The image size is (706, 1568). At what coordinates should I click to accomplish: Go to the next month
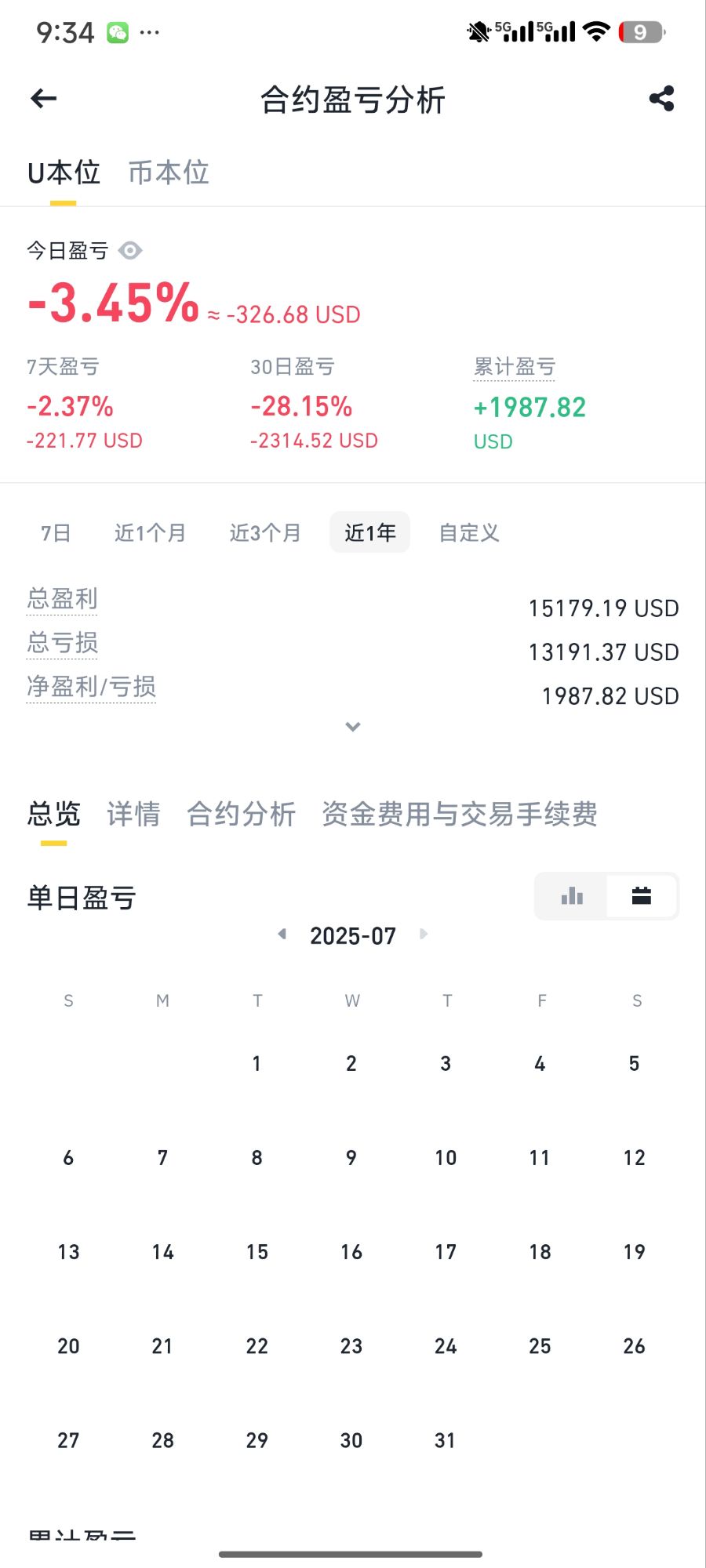(x=424, y=934)
